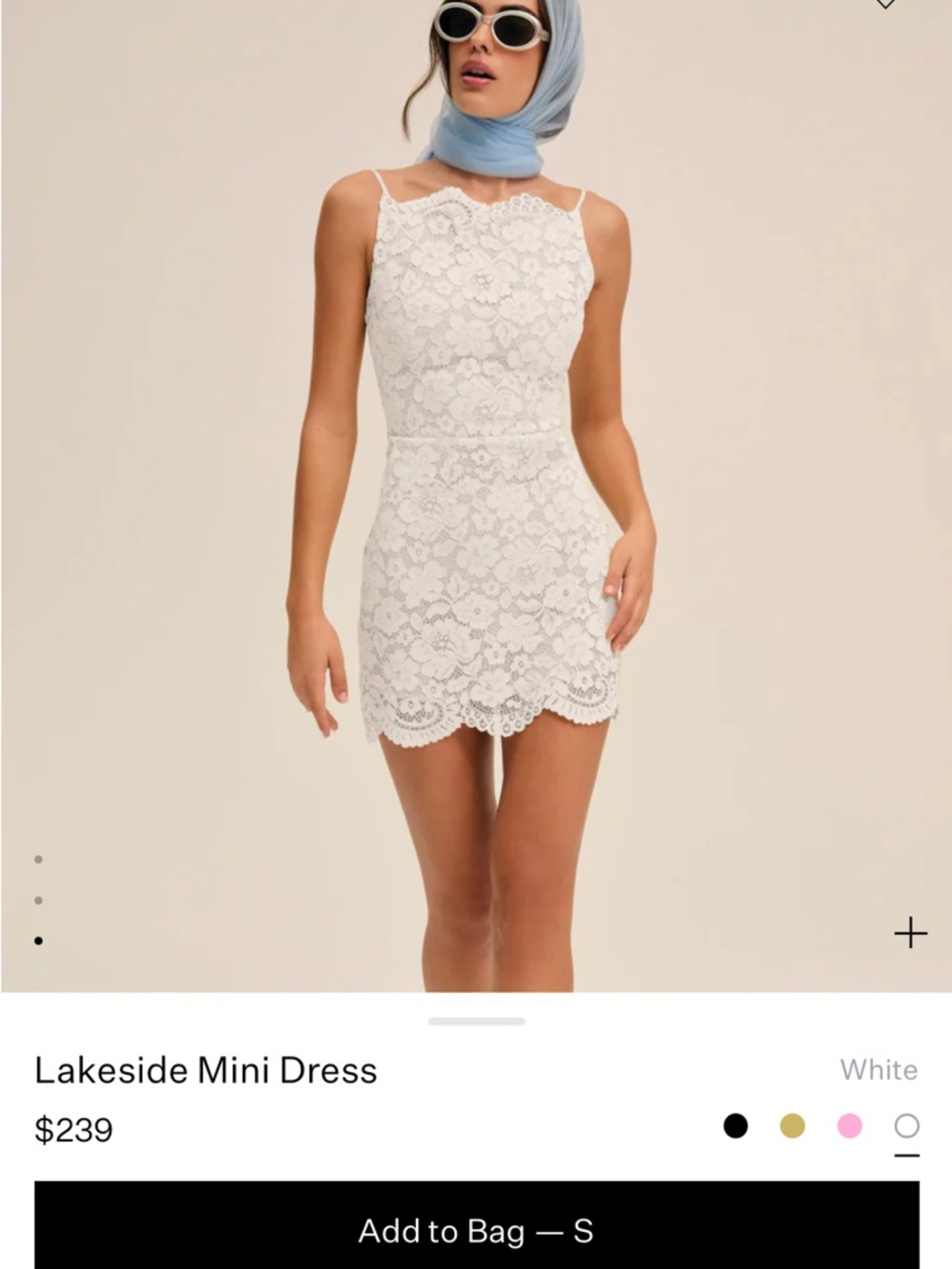The image size is (952, 1269).
Task: Switch to the gold color option
Action: tap(791, 1124)
